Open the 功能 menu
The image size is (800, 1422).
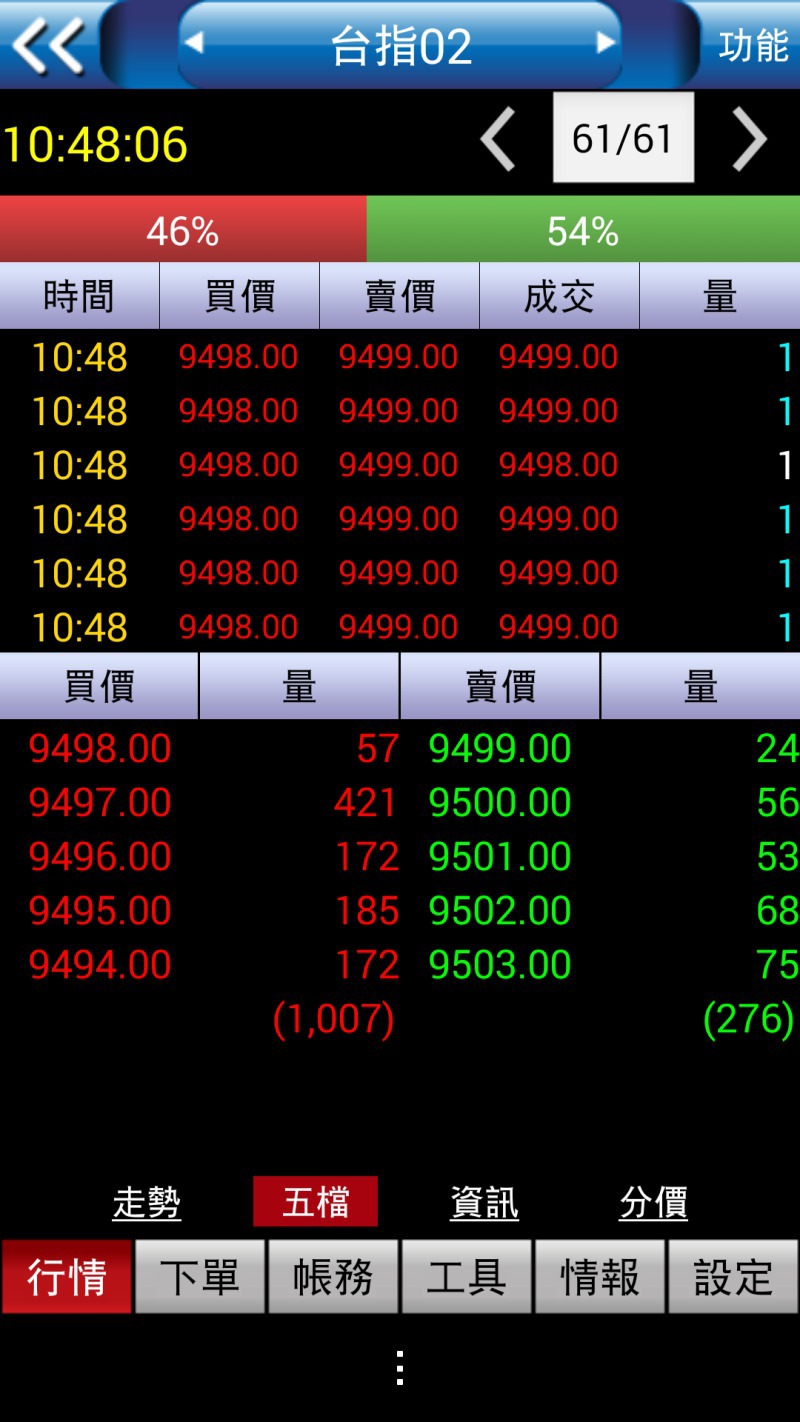tap(753, 45)
